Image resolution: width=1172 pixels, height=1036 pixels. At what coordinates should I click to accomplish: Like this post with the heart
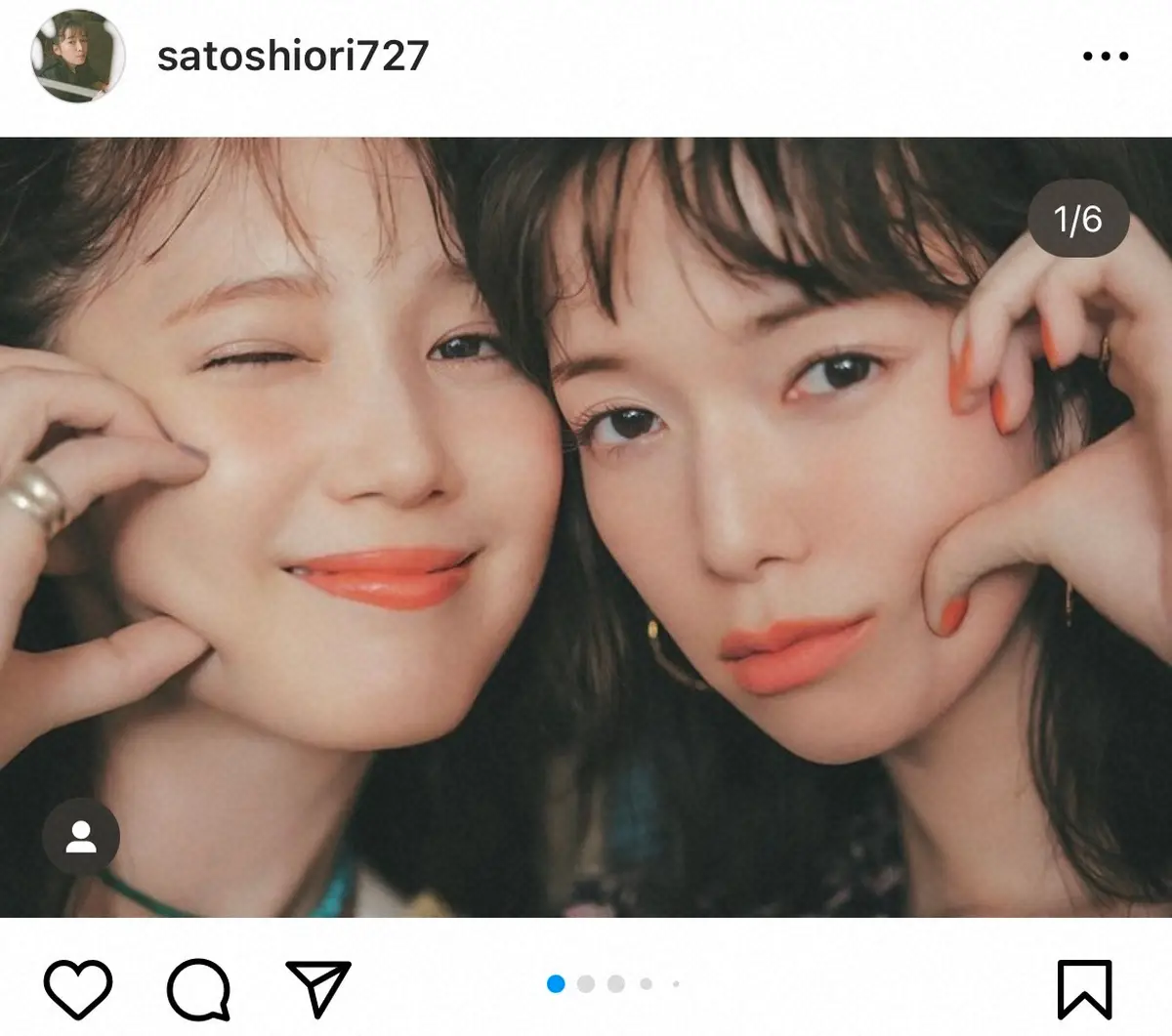tap(78, 988)
